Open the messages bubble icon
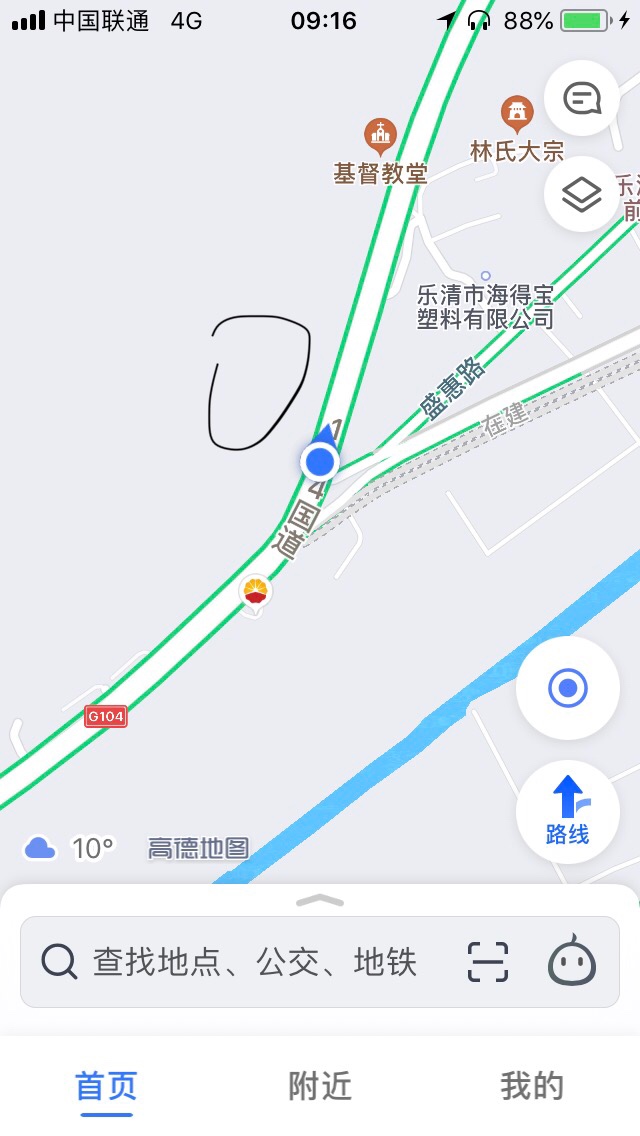640x1136 pixels. point(581,98)
